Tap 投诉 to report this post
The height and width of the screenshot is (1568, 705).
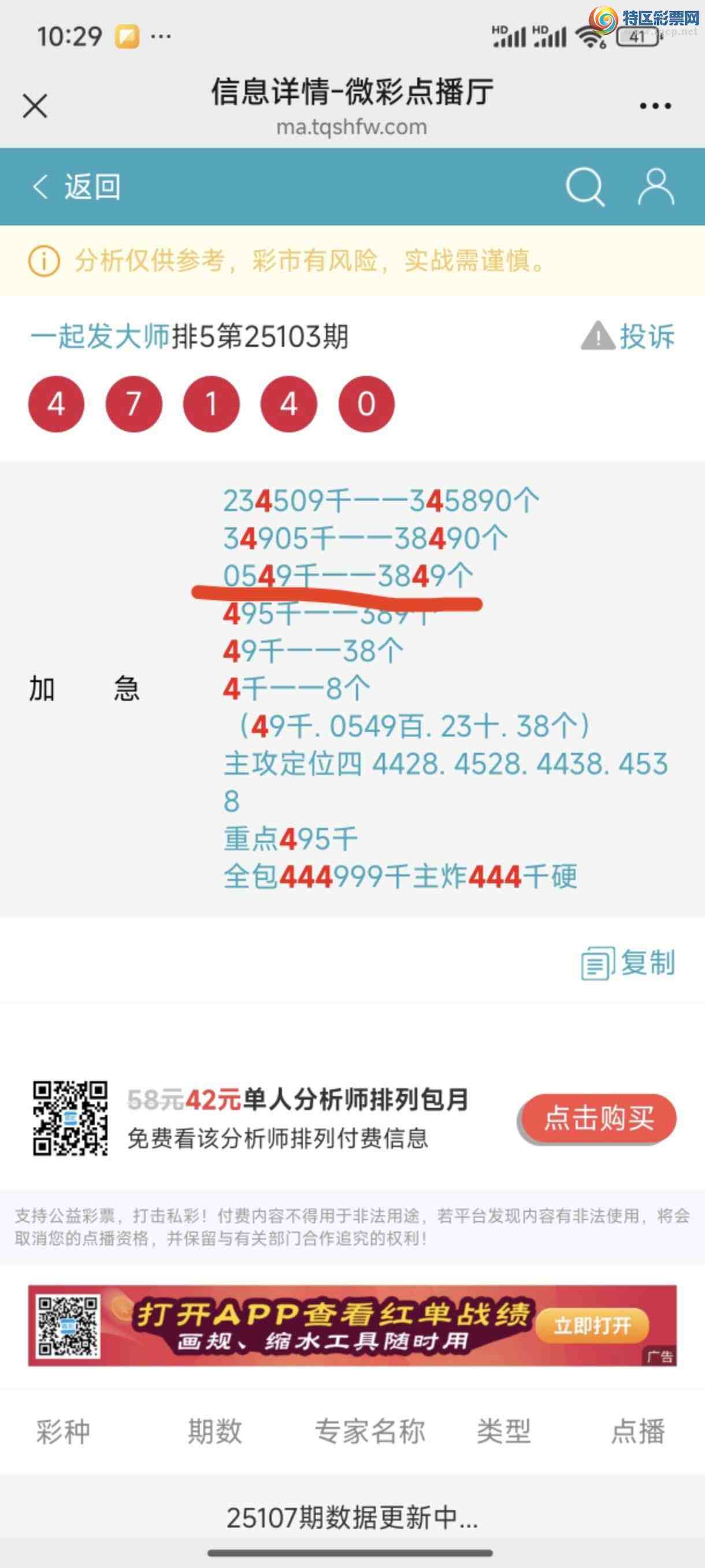[629, 336]
